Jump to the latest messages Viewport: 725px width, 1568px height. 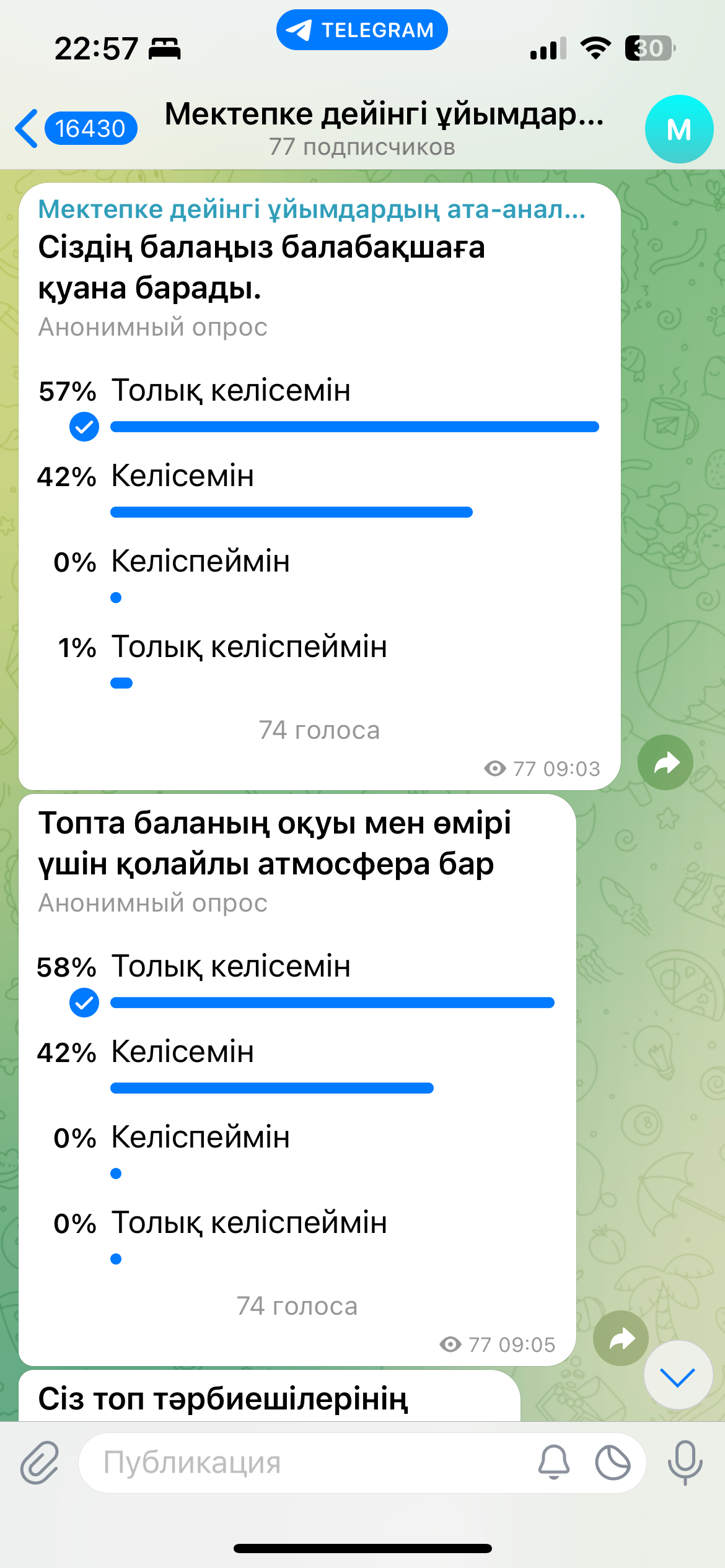coord(678,1375)
